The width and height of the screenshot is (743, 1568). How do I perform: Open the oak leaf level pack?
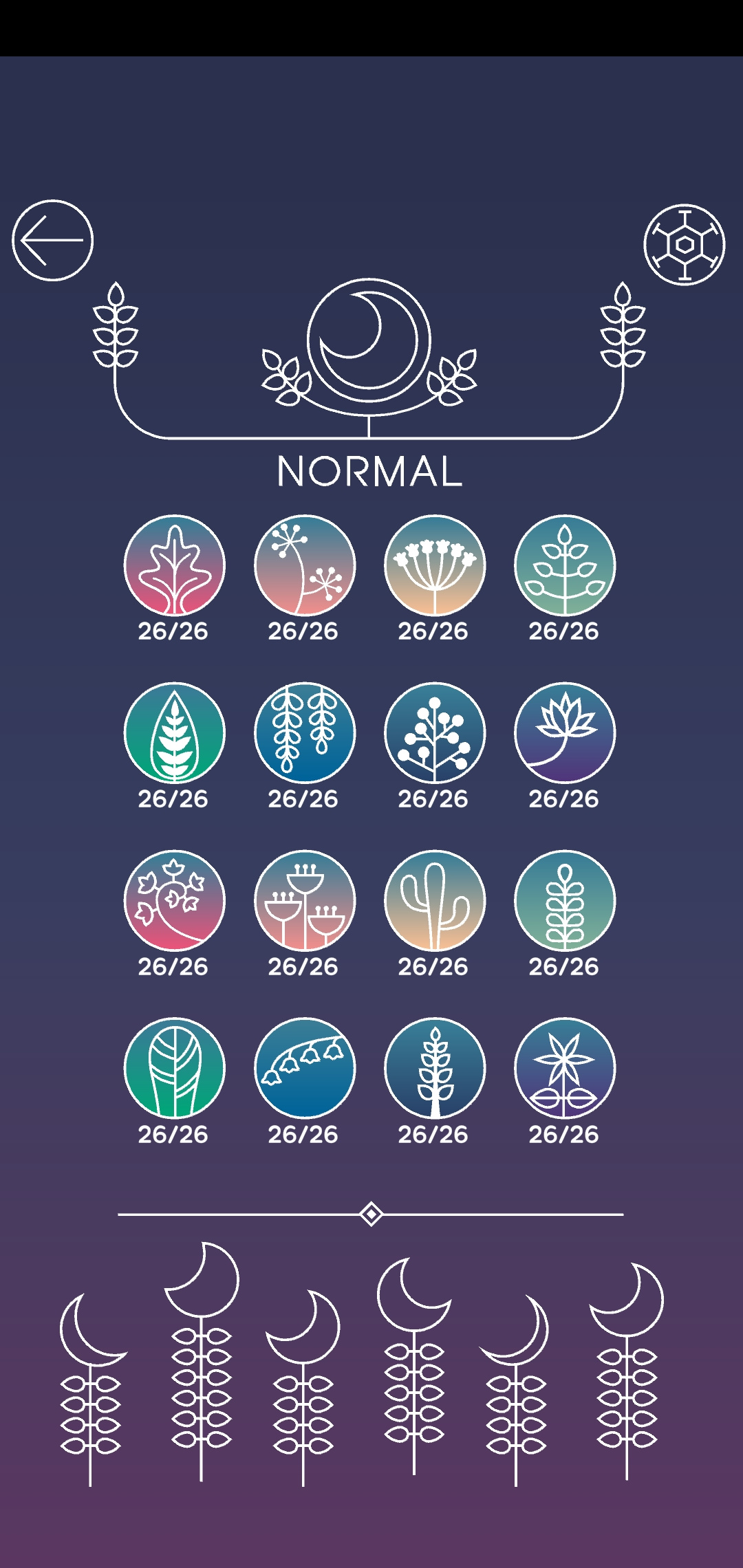[175, 565]
